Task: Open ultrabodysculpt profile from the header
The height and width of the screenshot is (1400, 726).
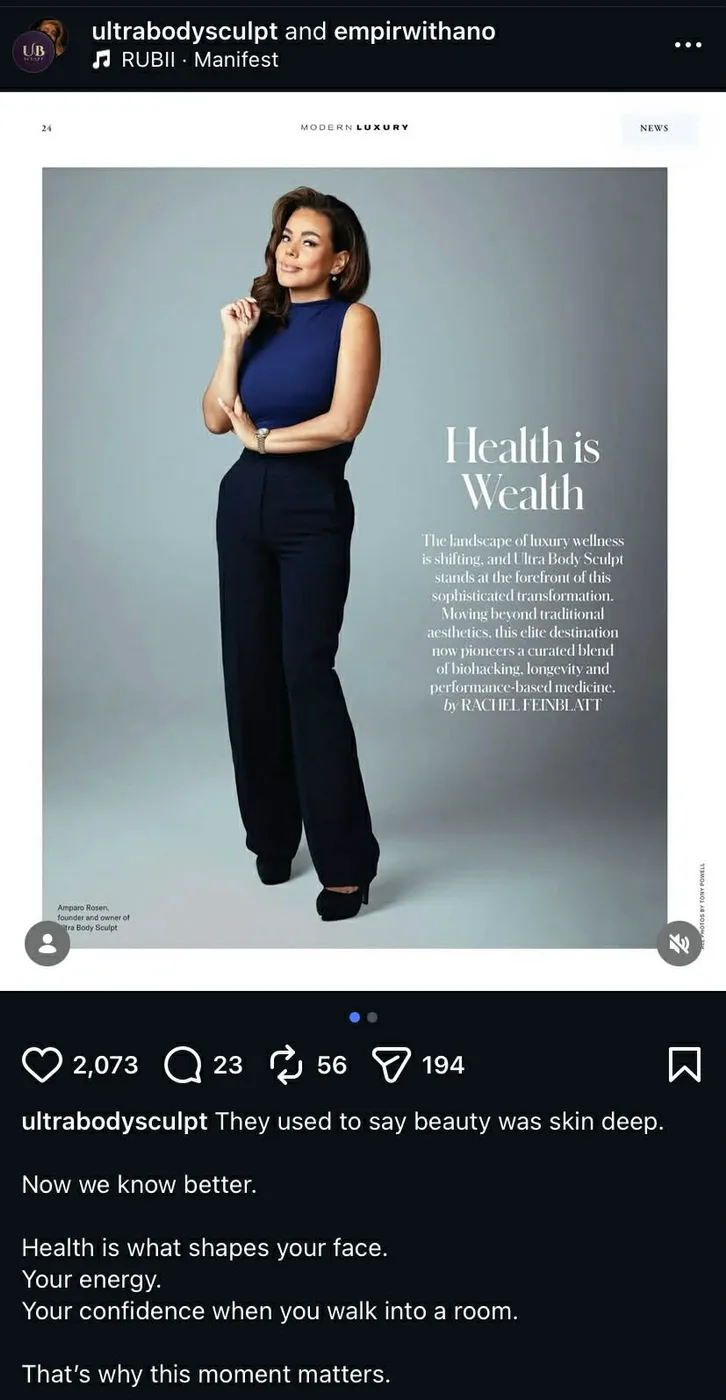Action: point(185,32)
